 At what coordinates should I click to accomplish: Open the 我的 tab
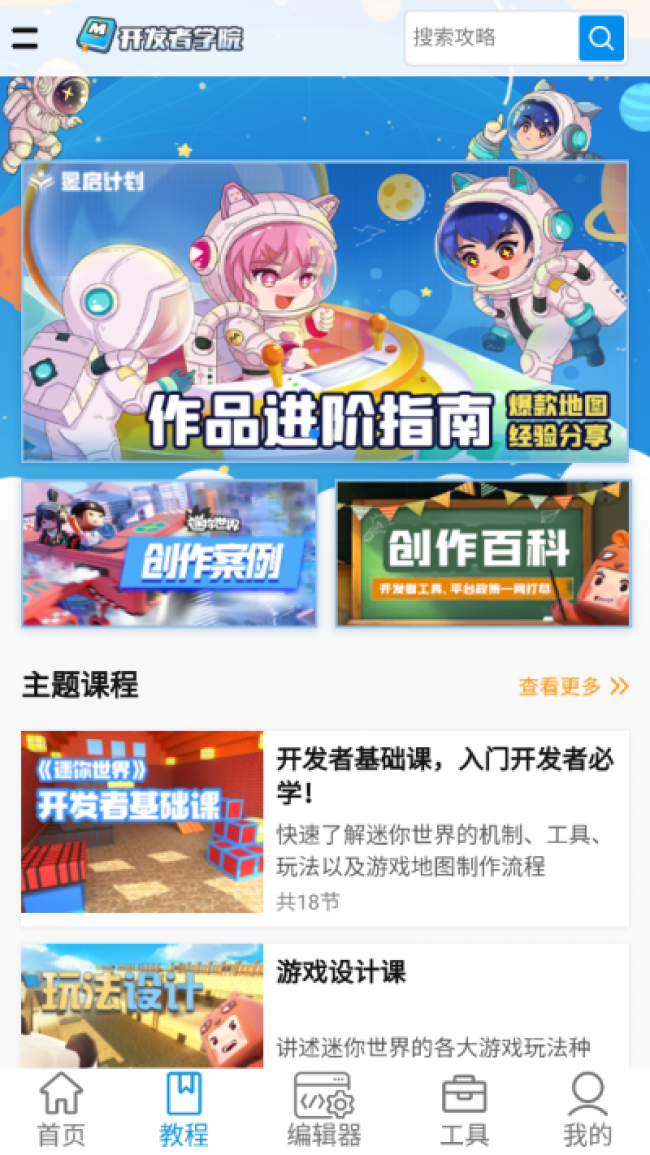coord(587,1110)
